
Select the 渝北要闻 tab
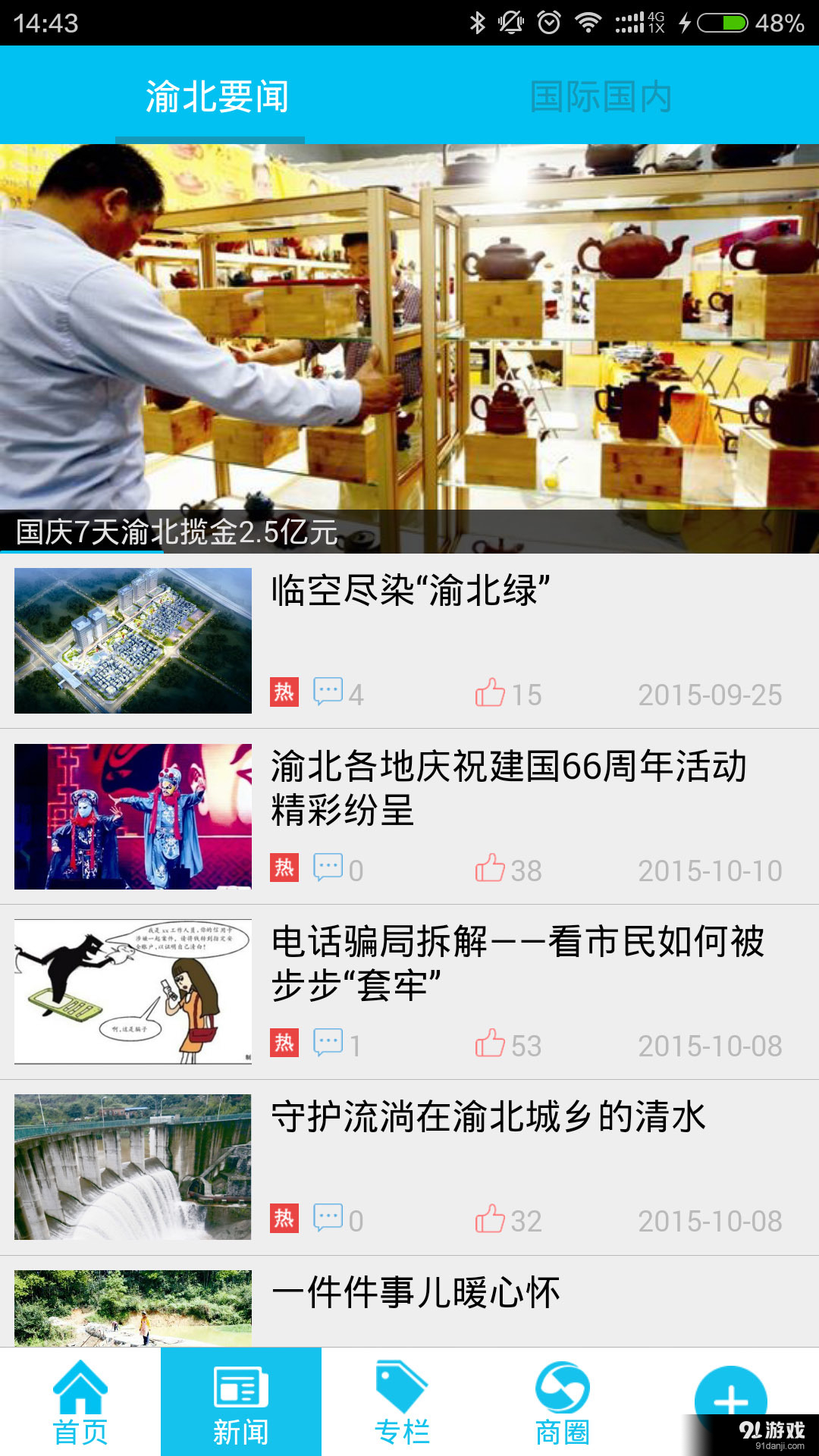217,97
